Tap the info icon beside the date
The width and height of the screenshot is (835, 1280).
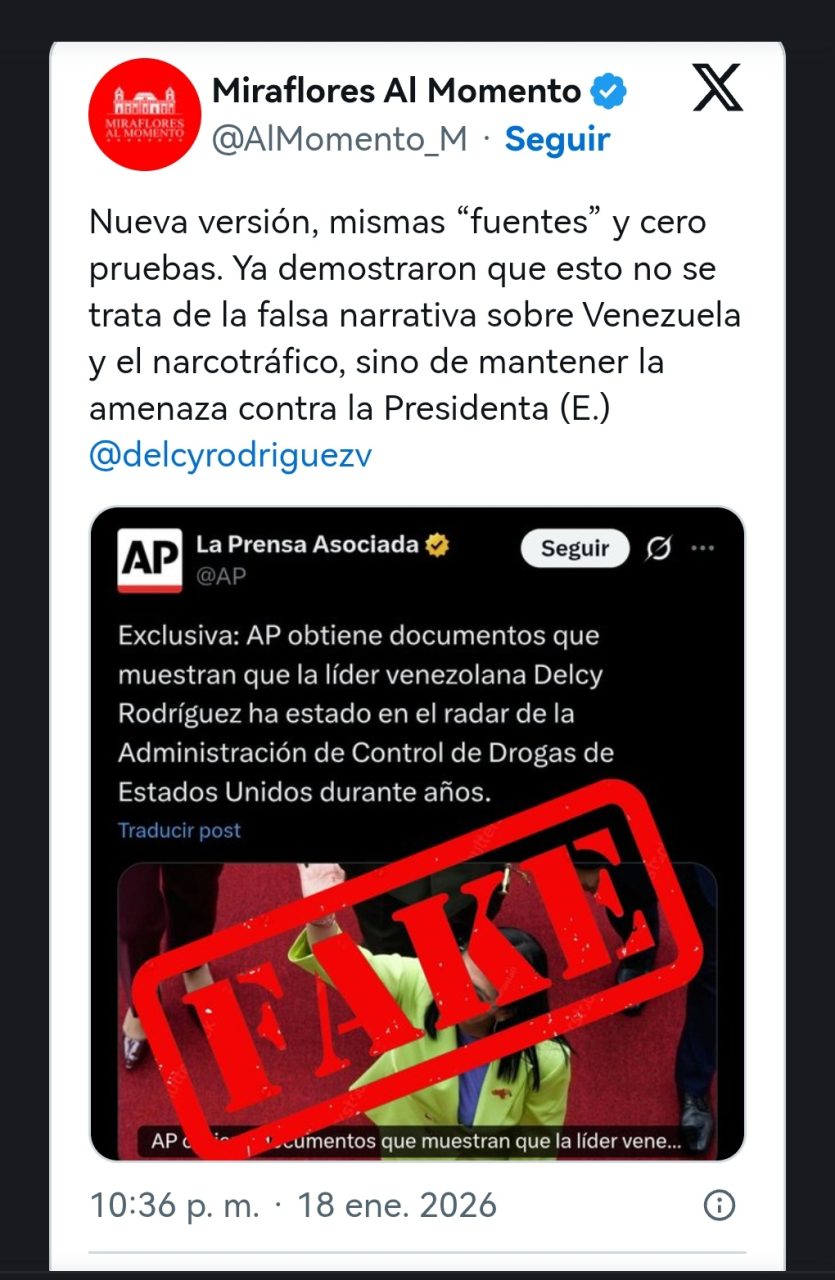click(719, 1205)
